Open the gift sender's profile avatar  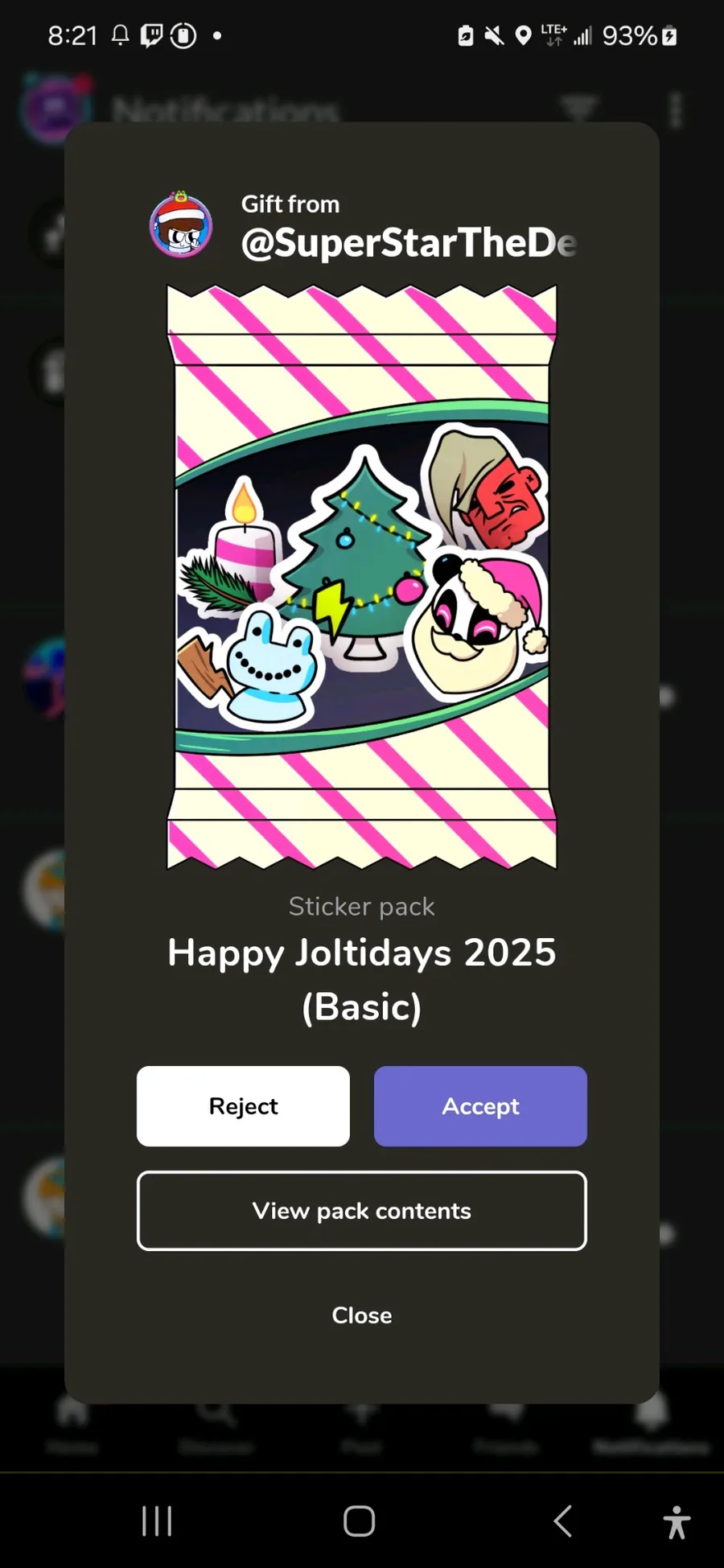coord(181,224)
